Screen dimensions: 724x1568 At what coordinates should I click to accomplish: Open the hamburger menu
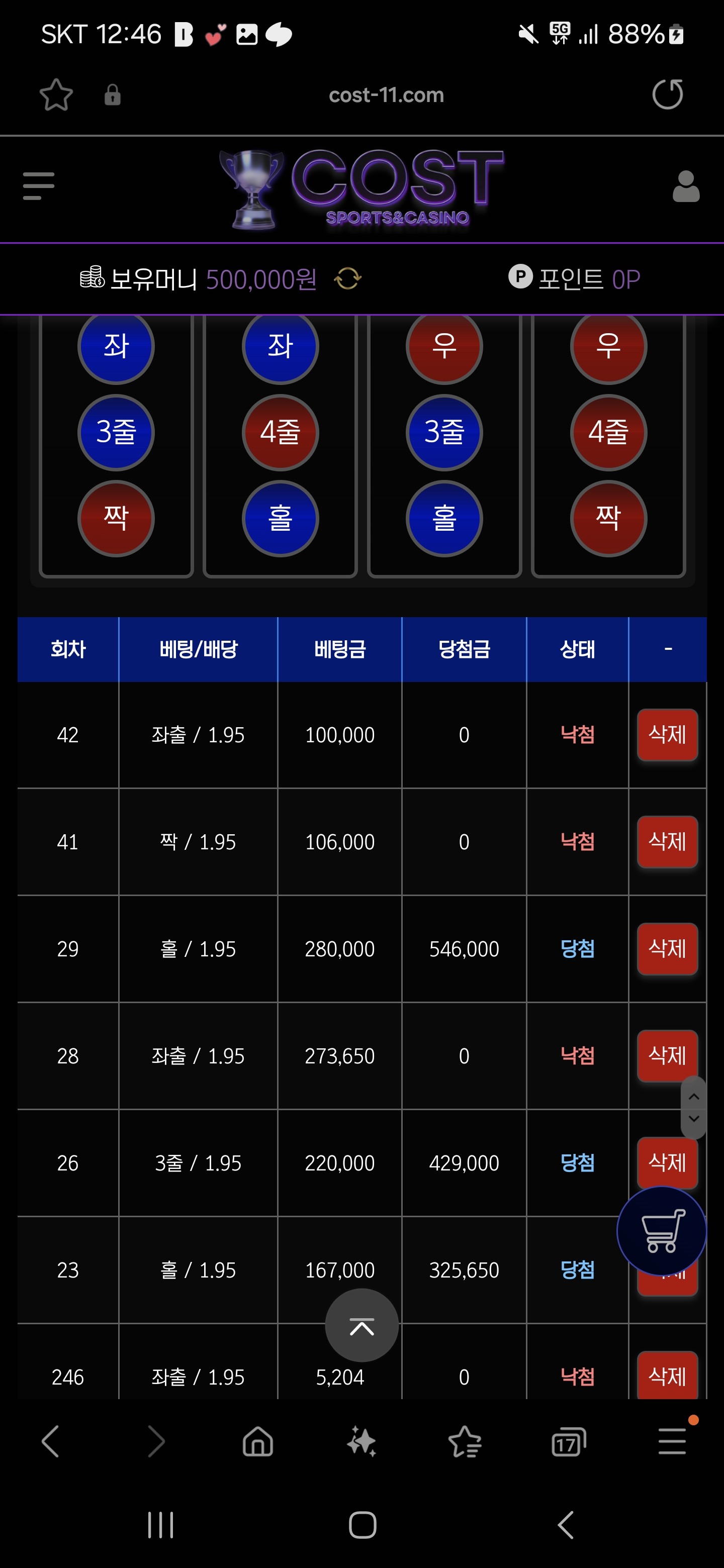[38, 185]
